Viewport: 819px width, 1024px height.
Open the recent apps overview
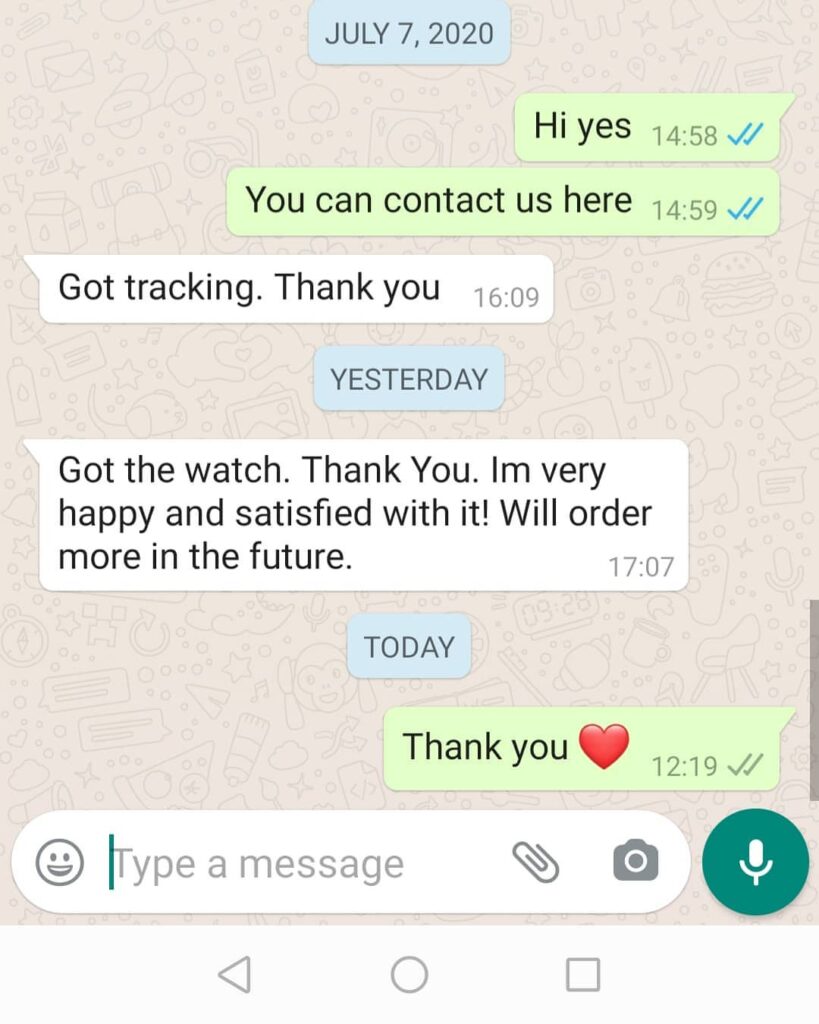click(x=582, y=974)
